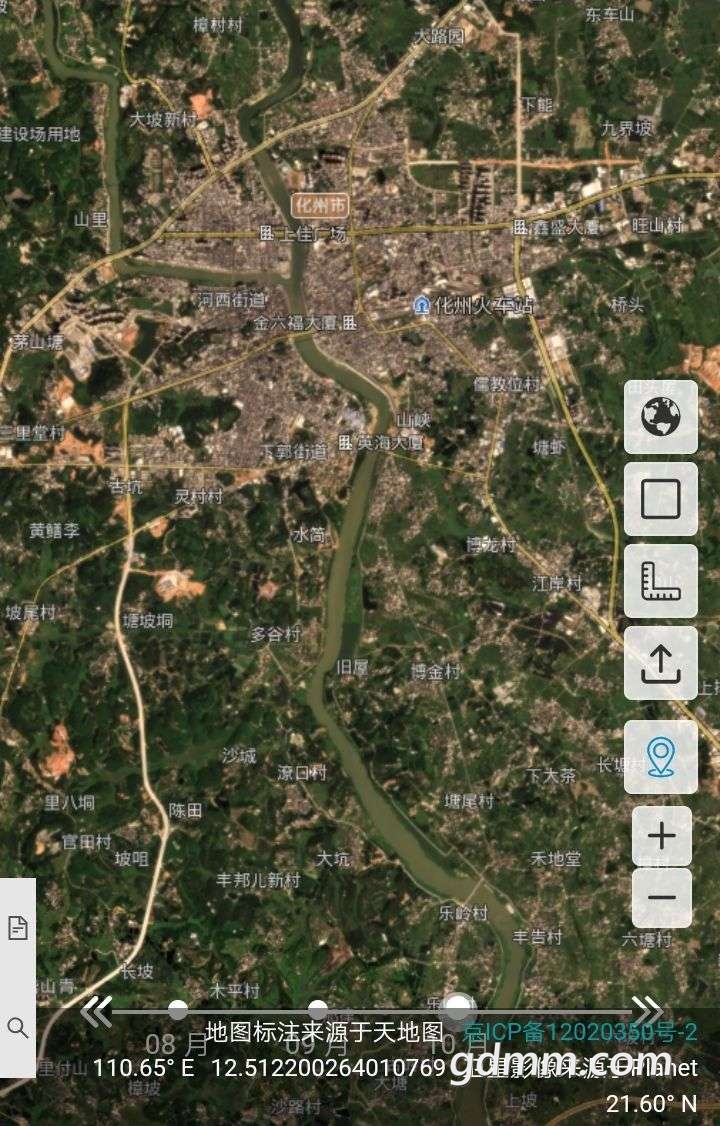The image size is (720, 1126).
Task: Advance the timeline with the right arrows
Action: point(647,1011)
